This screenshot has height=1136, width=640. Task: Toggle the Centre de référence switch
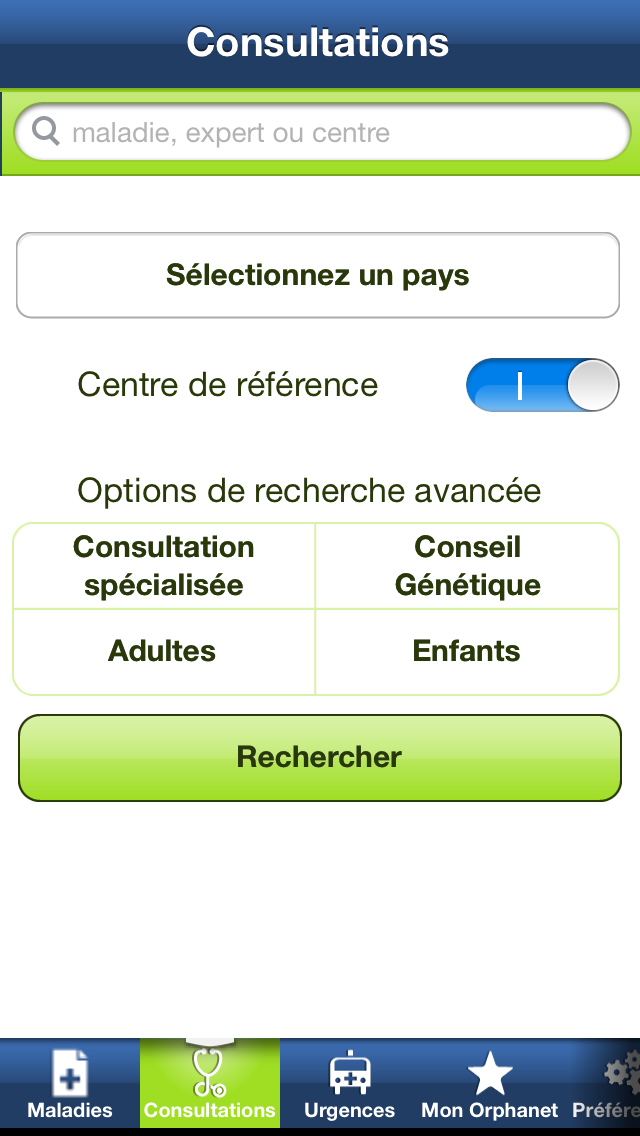click(542, 385)
